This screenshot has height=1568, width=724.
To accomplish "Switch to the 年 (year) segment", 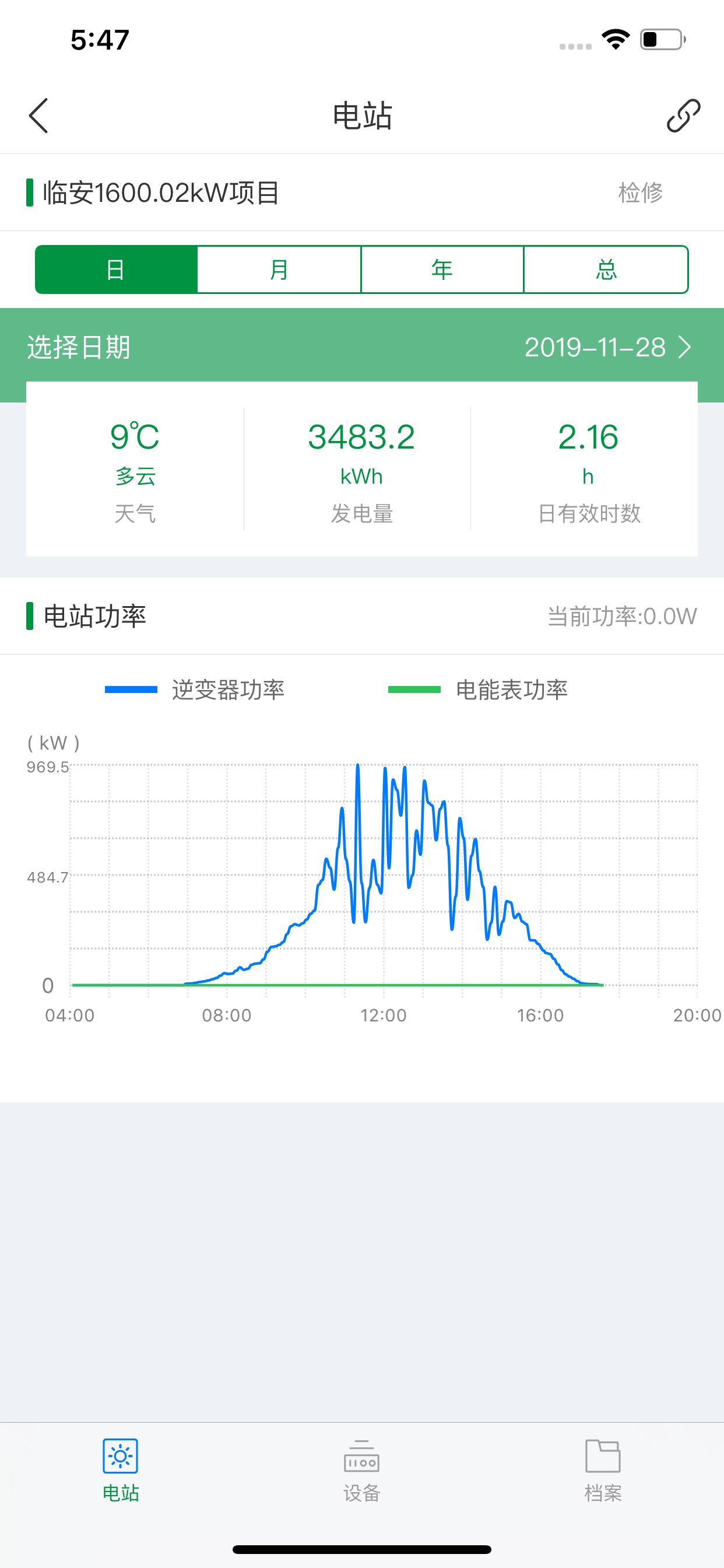I will pyautogui.click(x=442, y=269).
